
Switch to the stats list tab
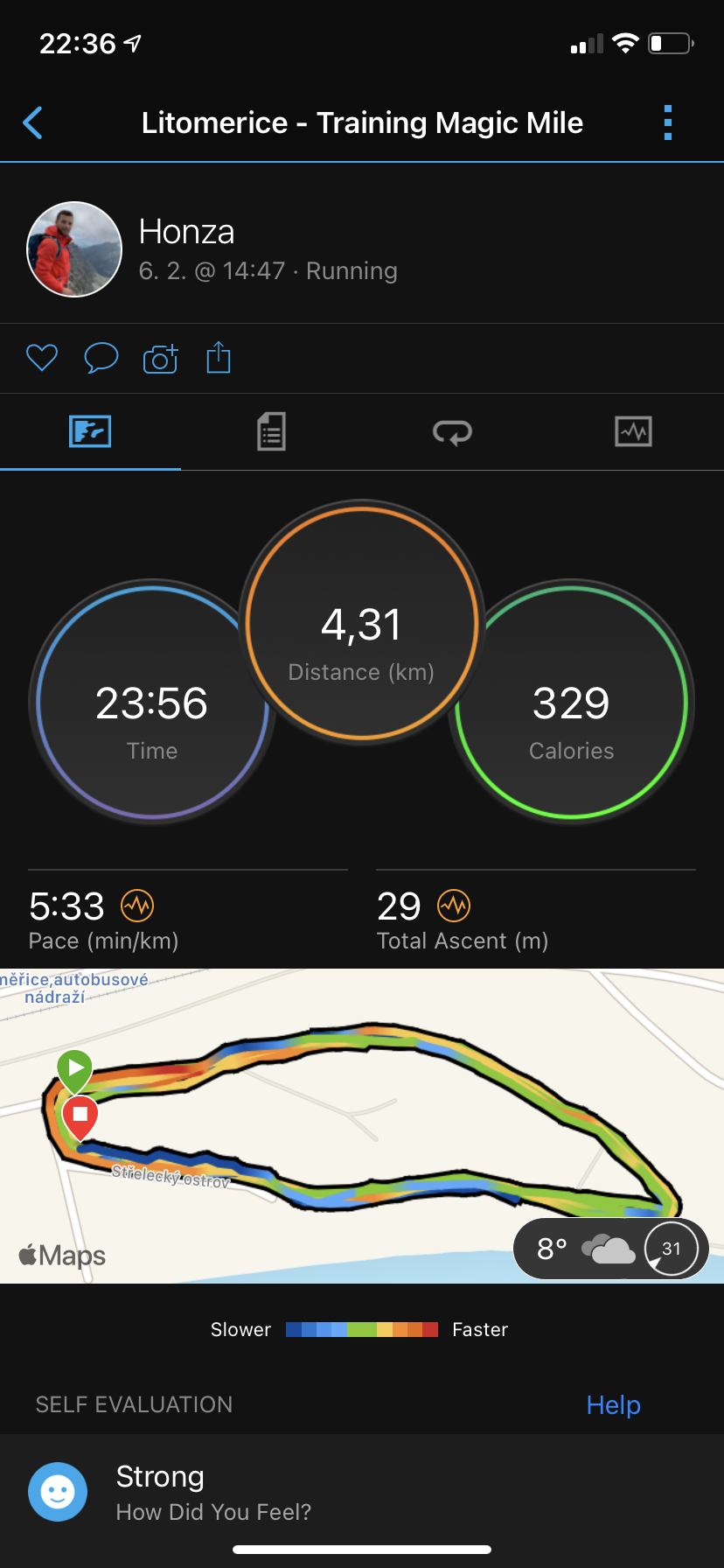click(271, 431)
